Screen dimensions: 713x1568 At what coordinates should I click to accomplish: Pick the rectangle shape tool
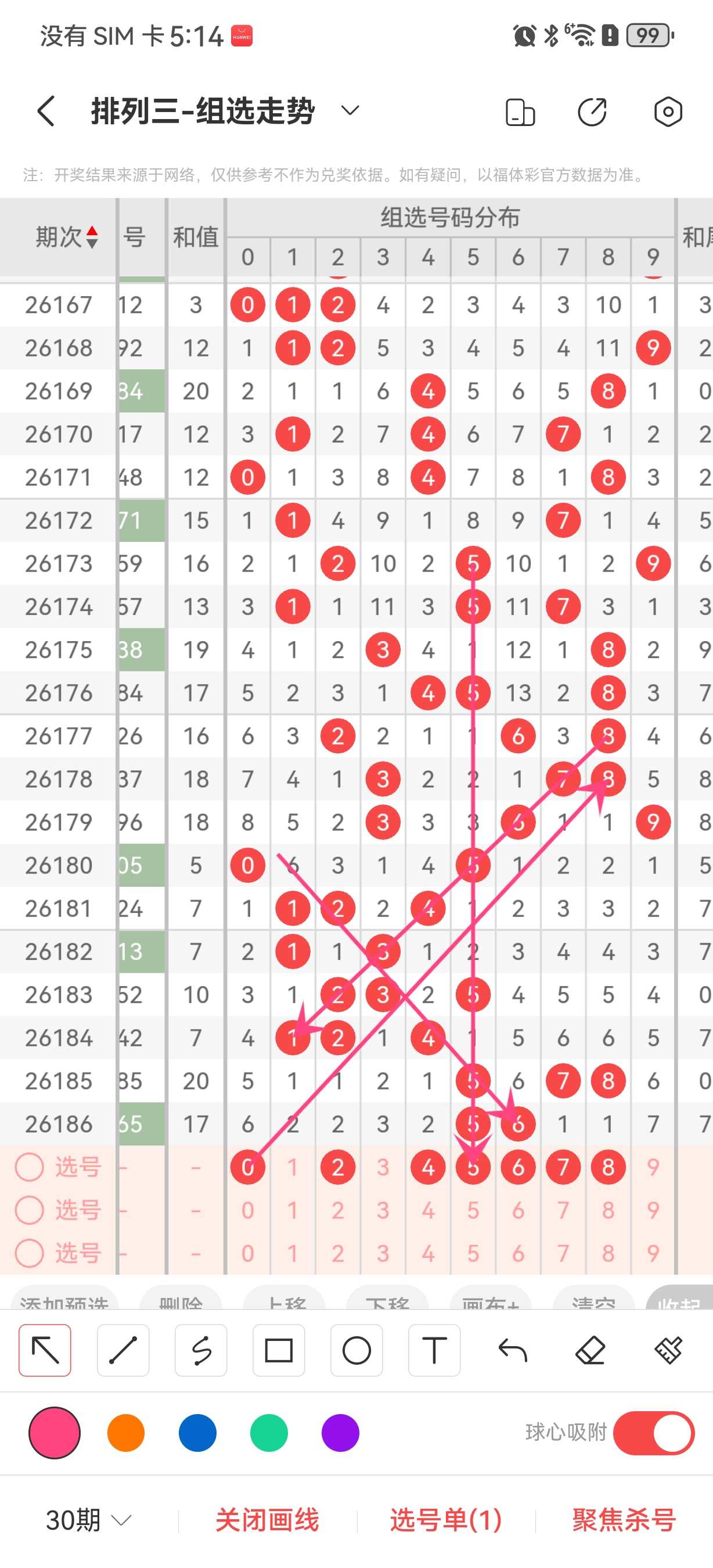[x=279, y=1350]
